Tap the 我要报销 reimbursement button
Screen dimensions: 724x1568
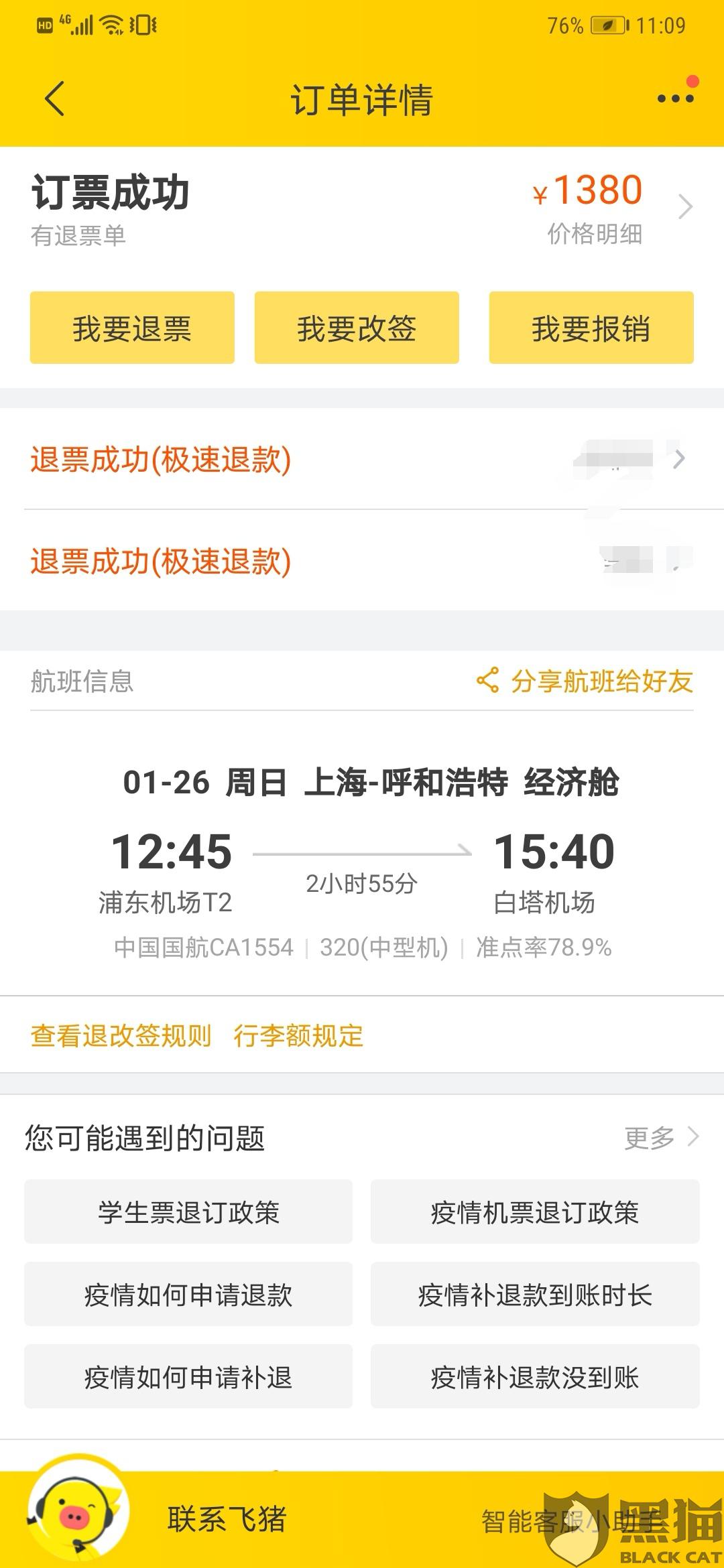coord(591,328)
